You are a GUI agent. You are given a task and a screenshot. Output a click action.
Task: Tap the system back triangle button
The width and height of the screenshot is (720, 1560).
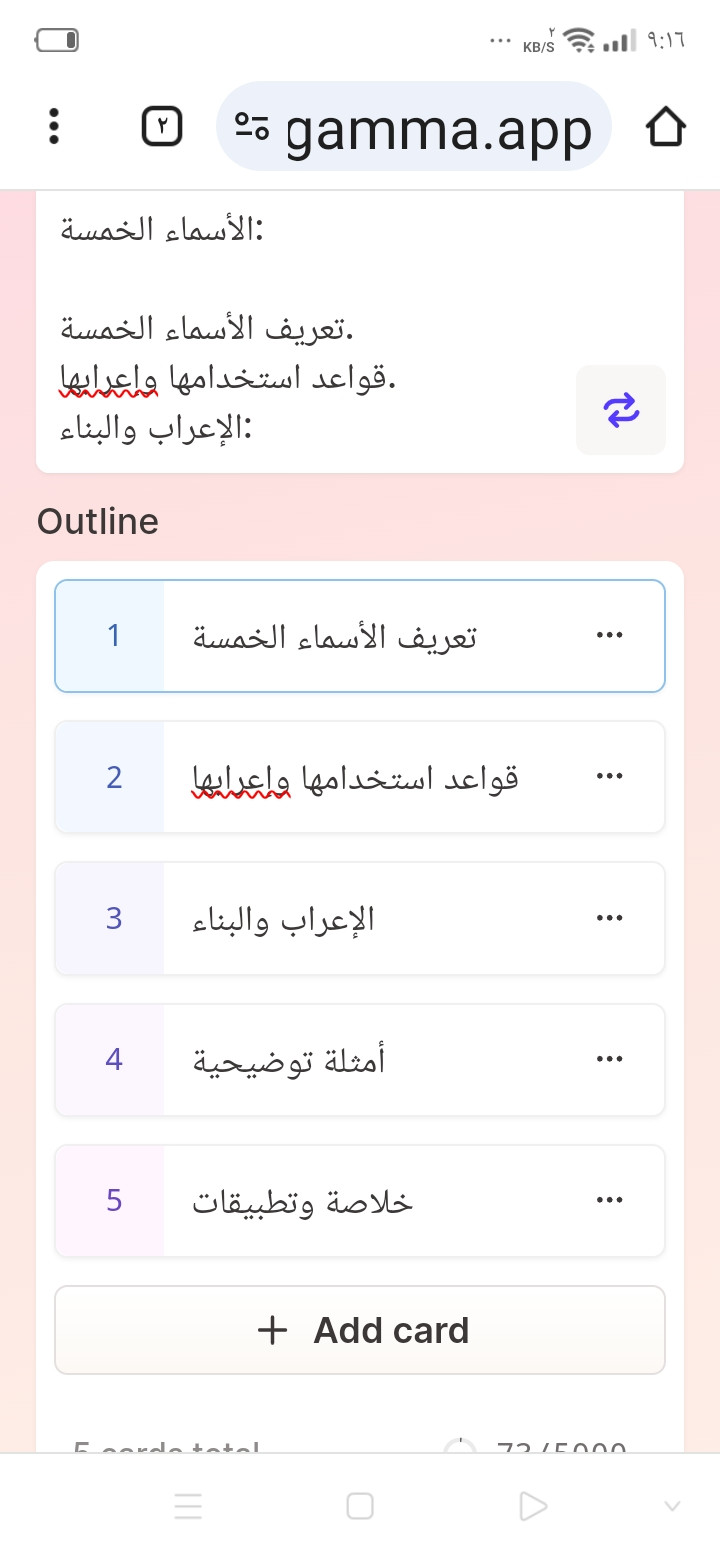pyautogui.click(x=533, y=1506)
